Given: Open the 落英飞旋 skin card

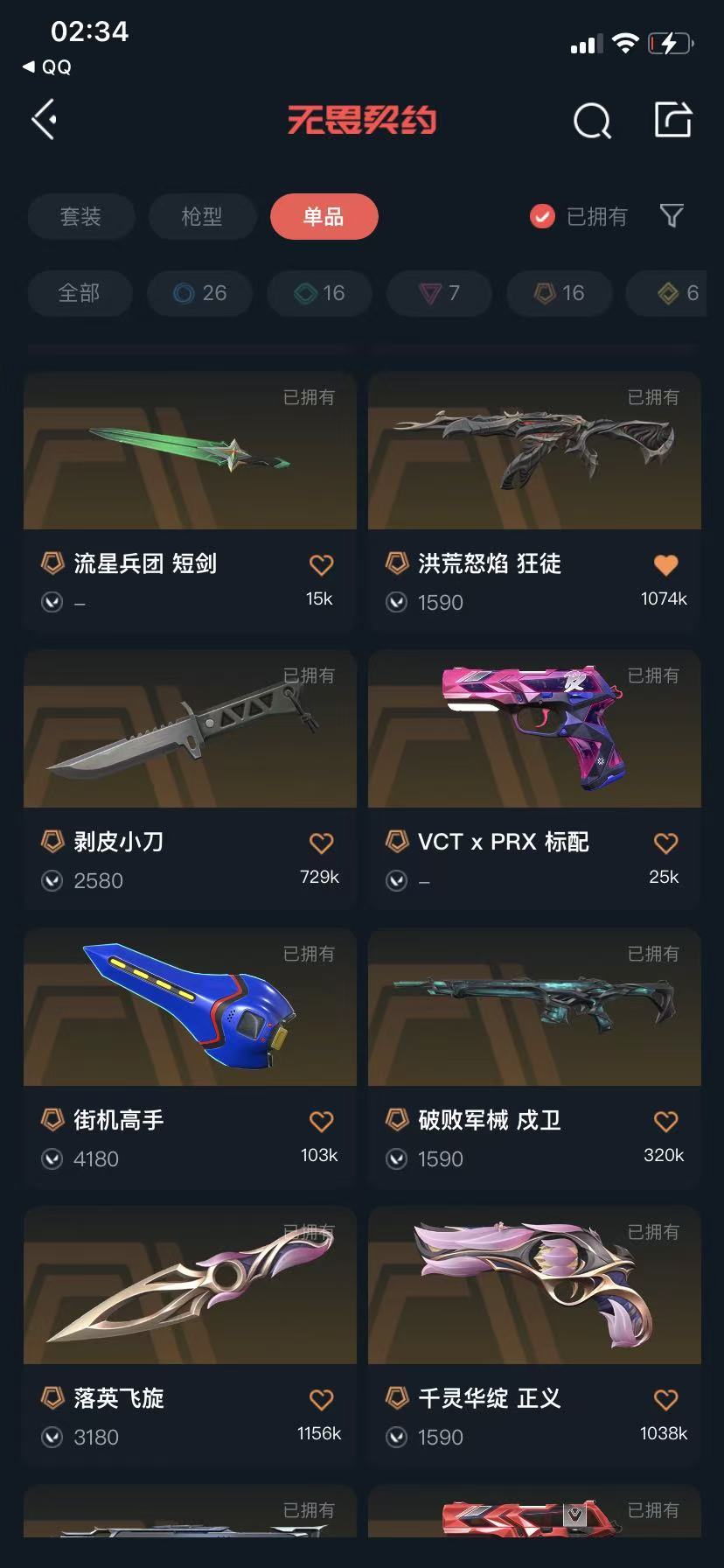Looking at the screenshot, I should 190,1286.
